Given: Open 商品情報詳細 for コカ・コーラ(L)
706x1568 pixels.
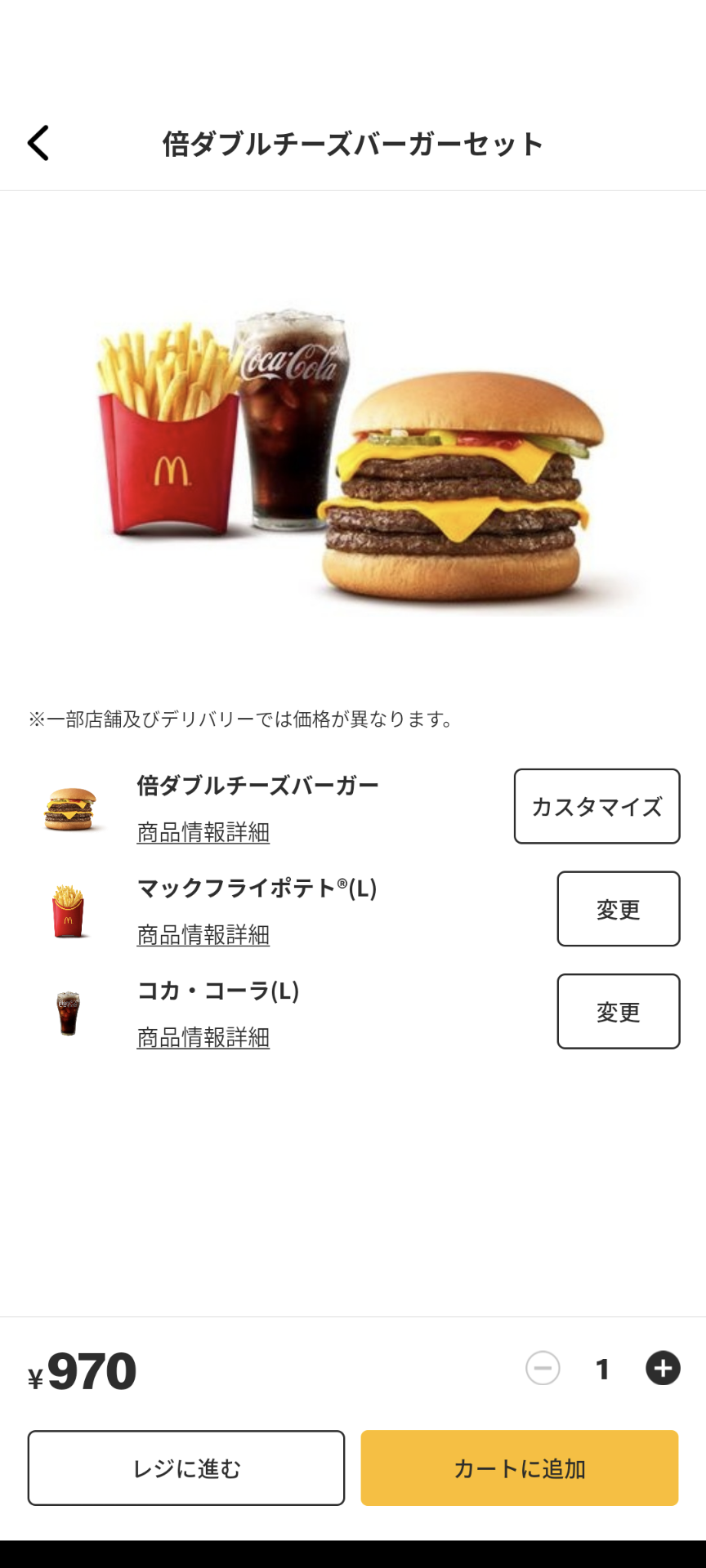Looking at the screenshot, I should [x=203, y=1037].
